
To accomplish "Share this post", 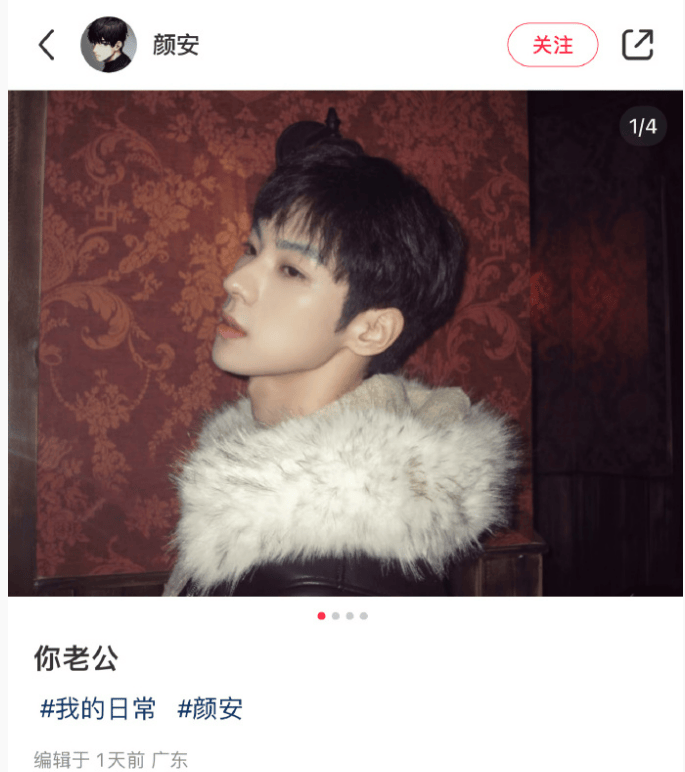I will (637, 45).
